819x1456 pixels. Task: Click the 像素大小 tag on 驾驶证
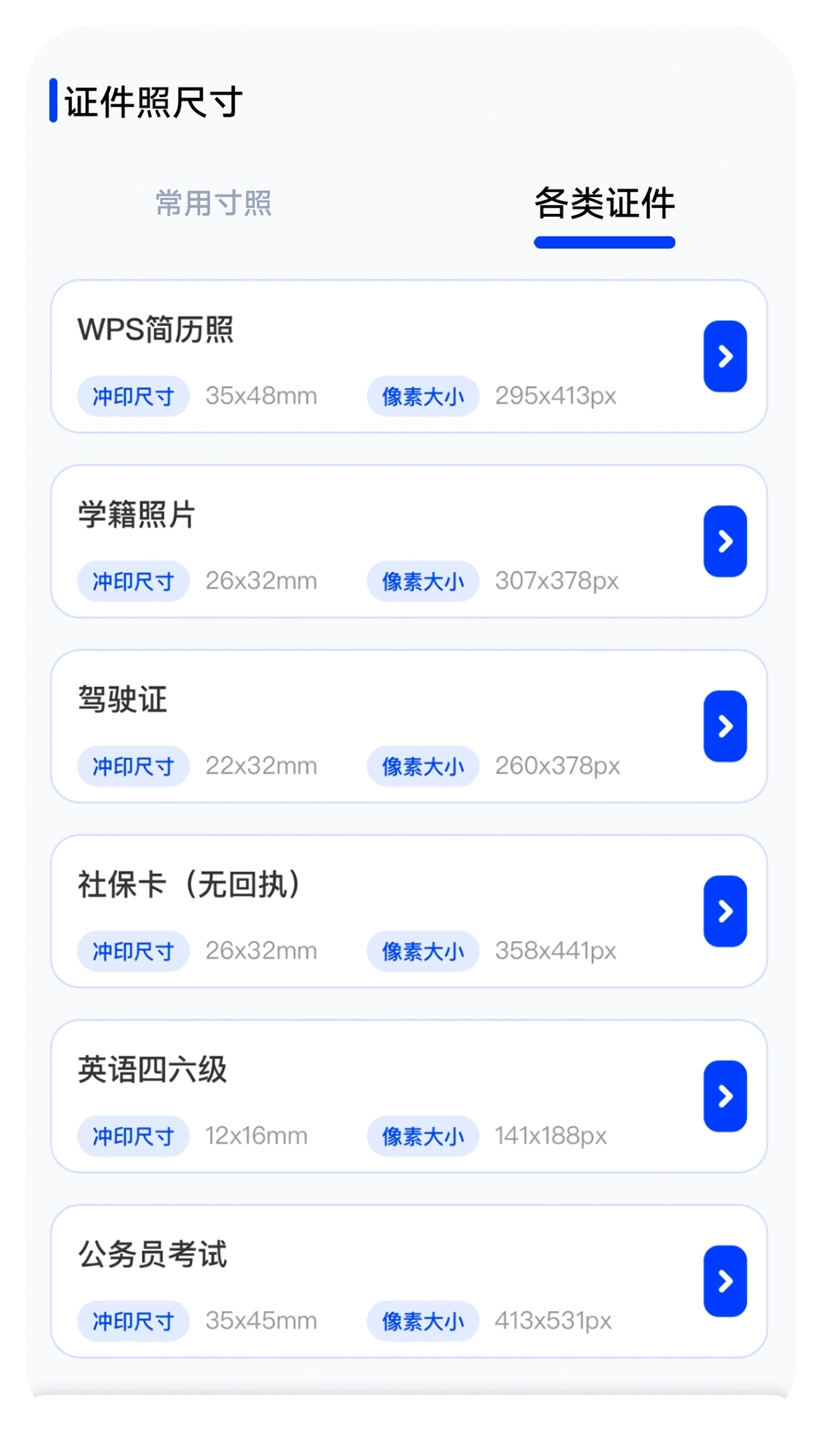(x=422, y=766)
